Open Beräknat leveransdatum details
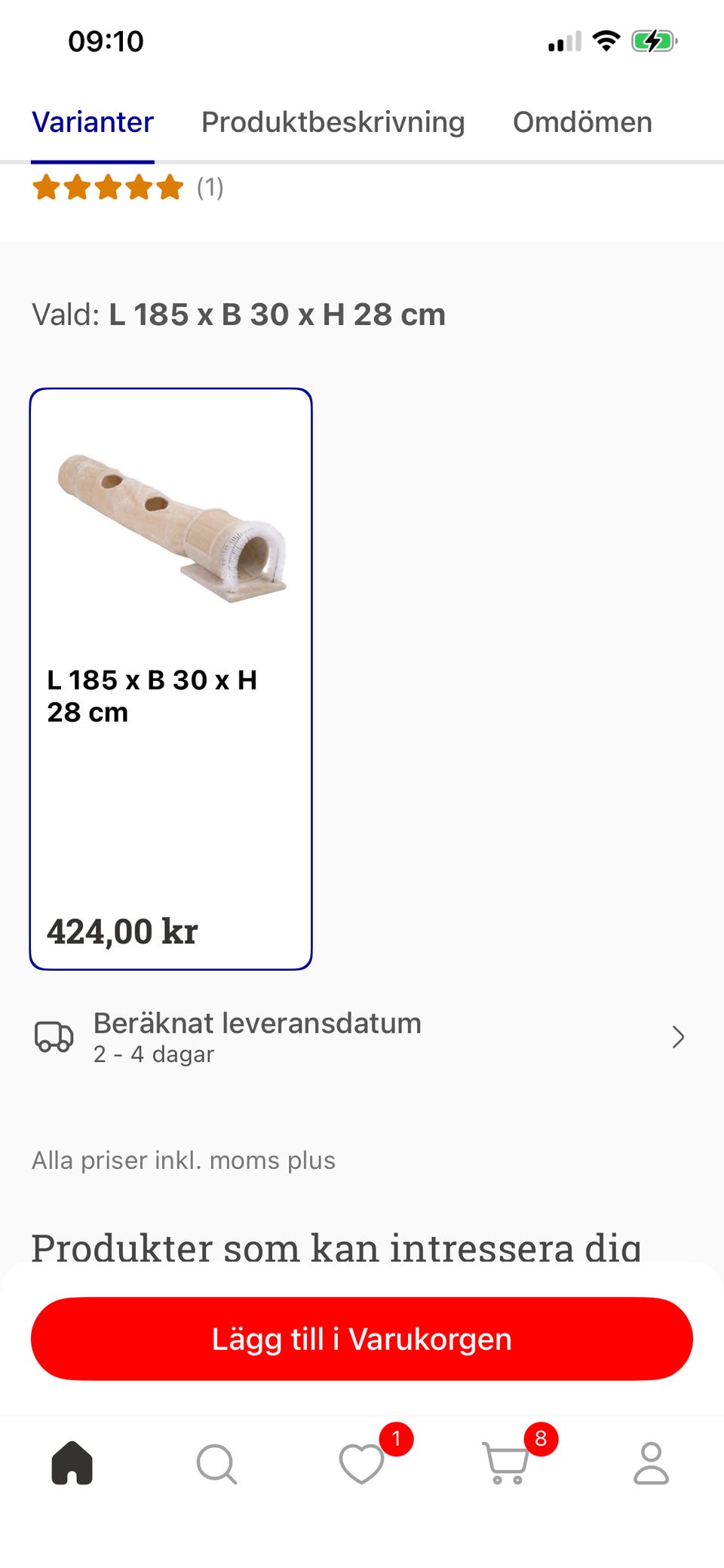 [361, 1037]
